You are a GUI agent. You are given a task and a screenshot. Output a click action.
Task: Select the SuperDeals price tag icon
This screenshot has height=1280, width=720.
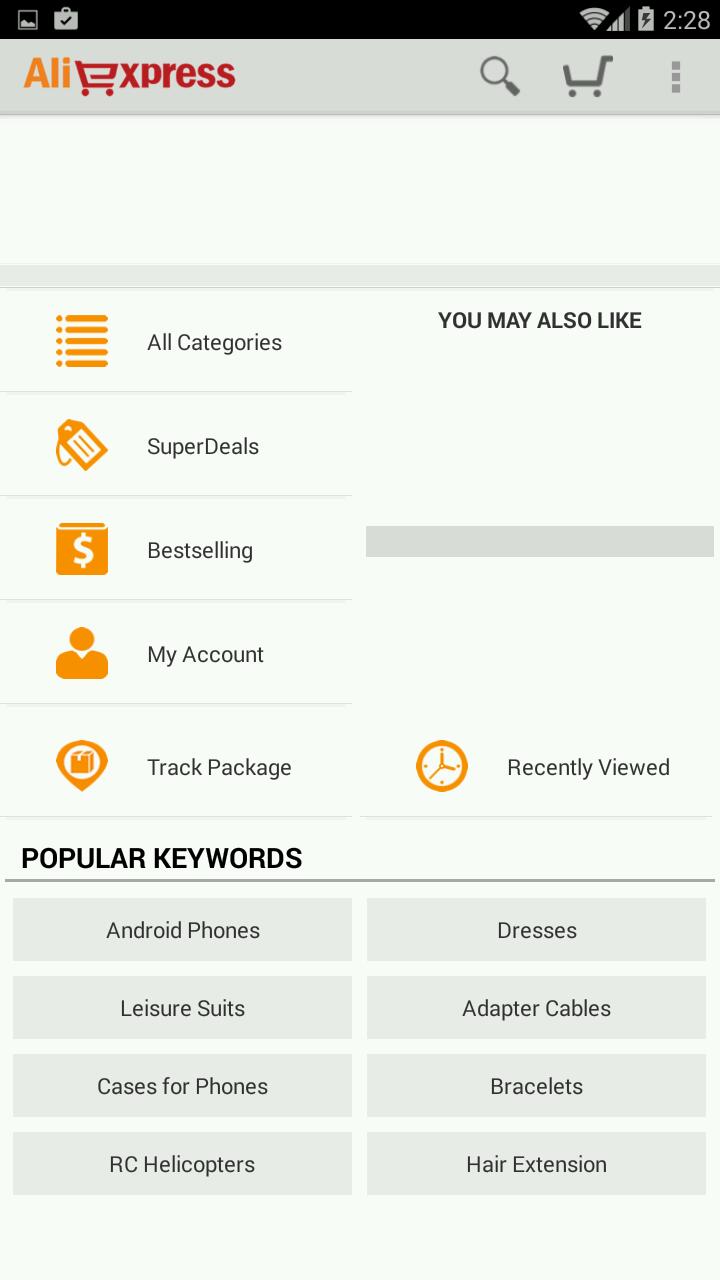[x=81, y=445]
